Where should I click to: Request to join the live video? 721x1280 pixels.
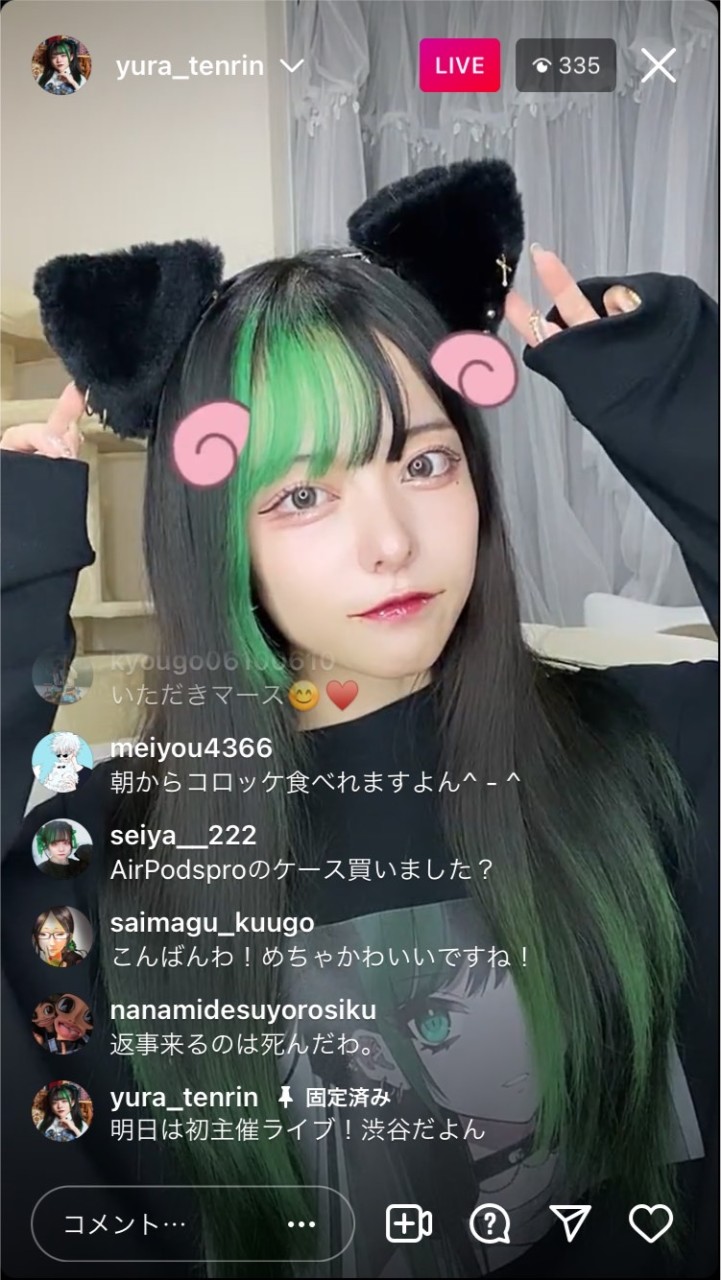point(408,1224)
